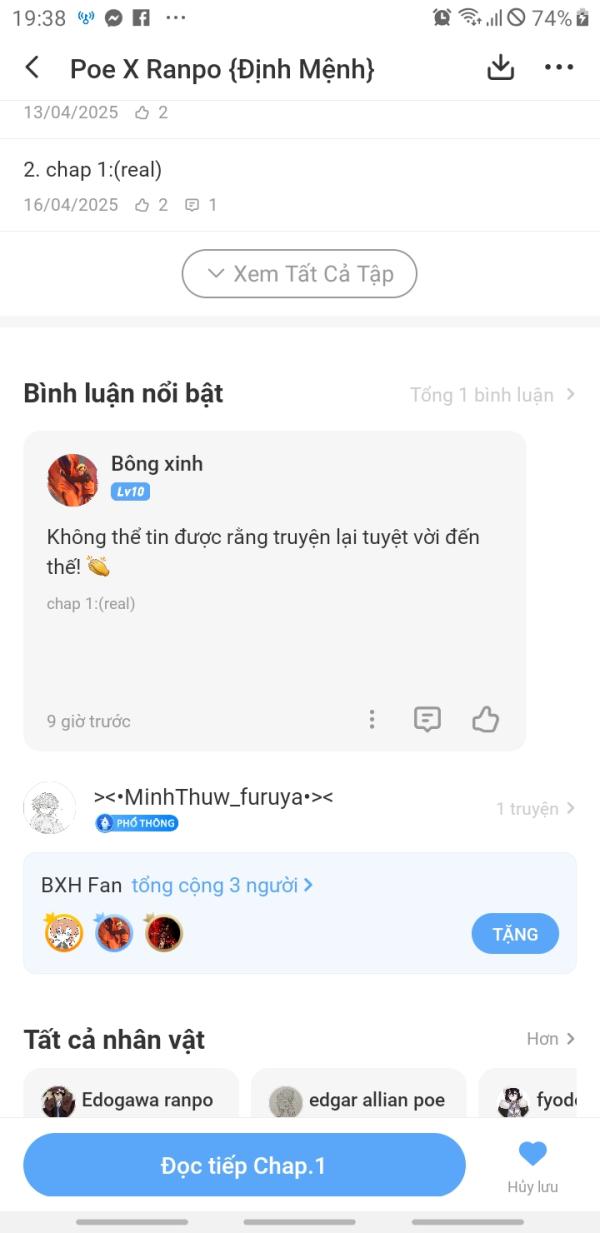Screen dimensions: 600x1233
Task: Go back using the top-left arrow
Action: (32, 68)
